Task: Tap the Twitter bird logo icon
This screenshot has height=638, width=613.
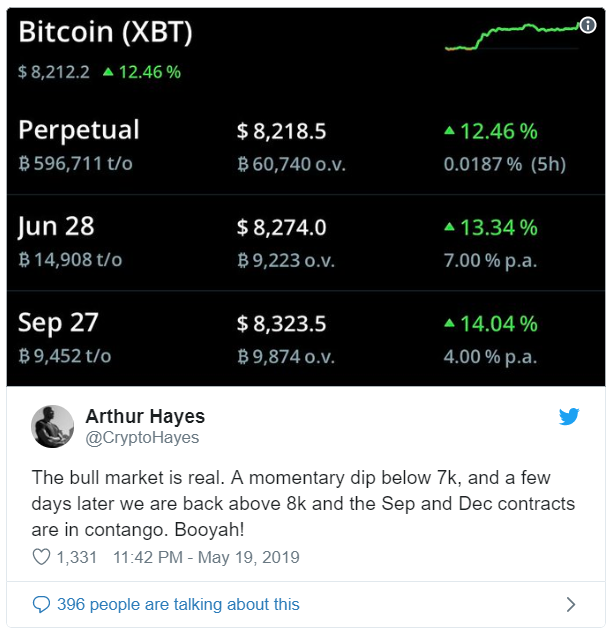Action: (569, 417)
